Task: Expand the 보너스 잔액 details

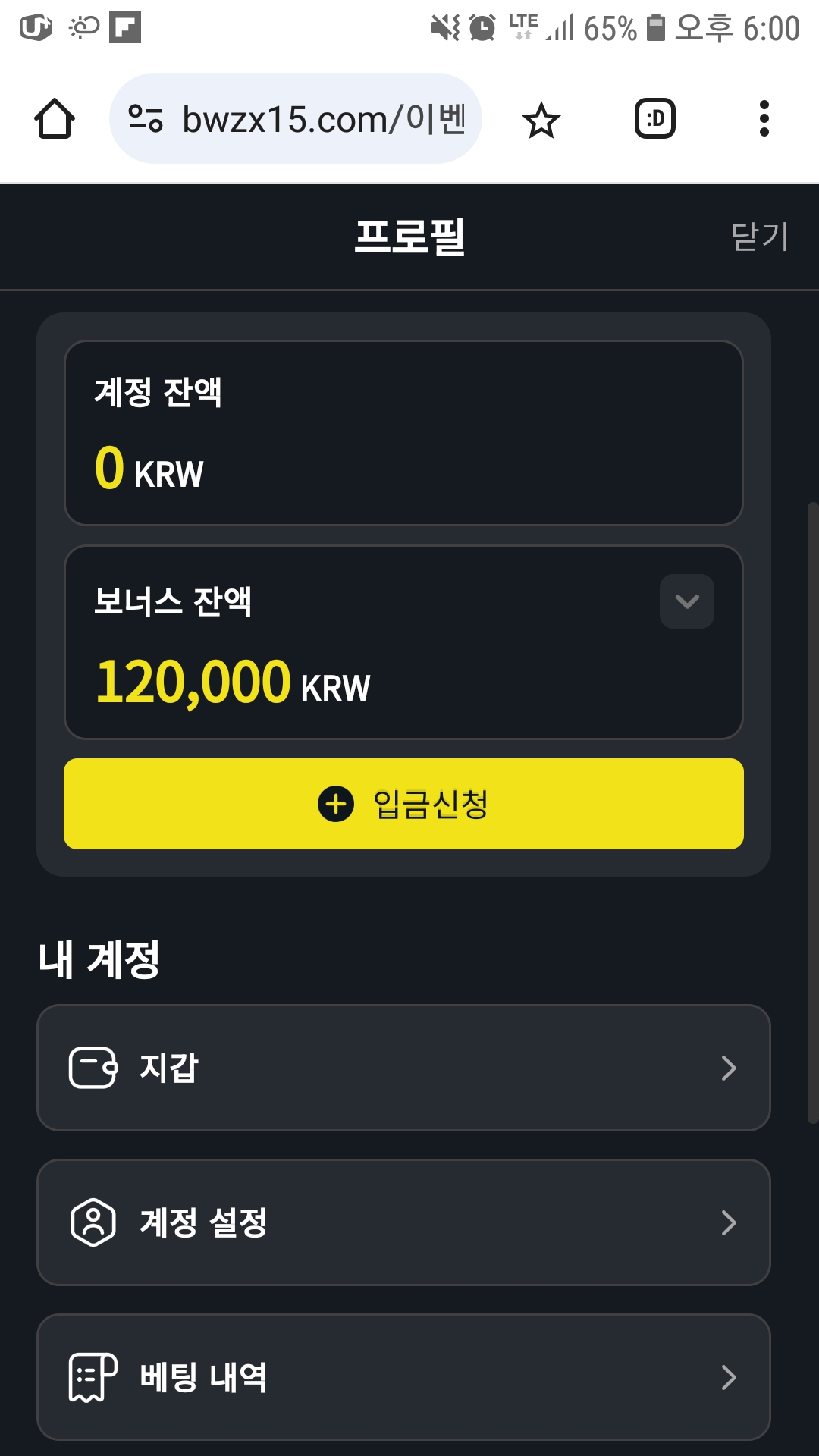Action: 687,601
